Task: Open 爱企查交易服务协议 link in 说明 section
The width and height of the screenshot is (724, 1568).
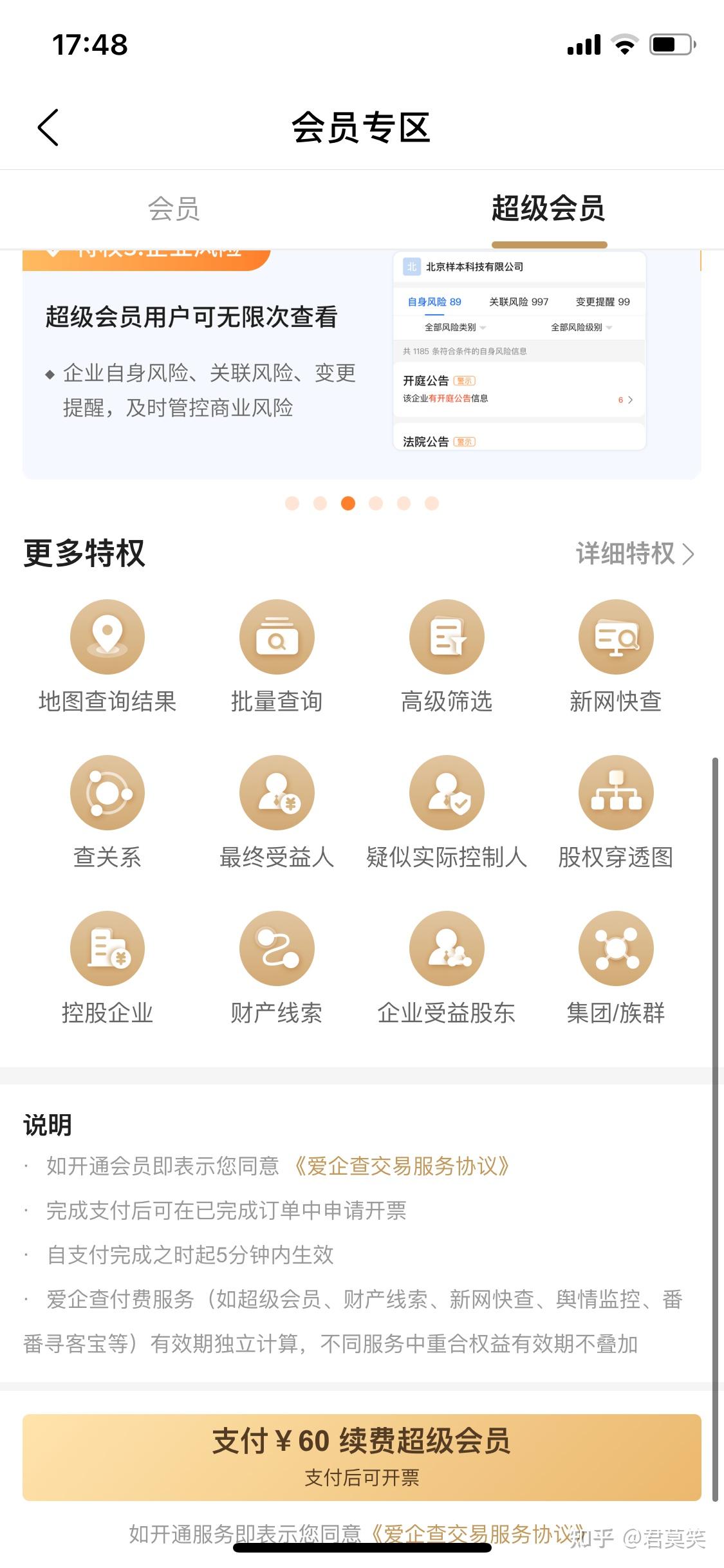Action: coord(402,1166)
